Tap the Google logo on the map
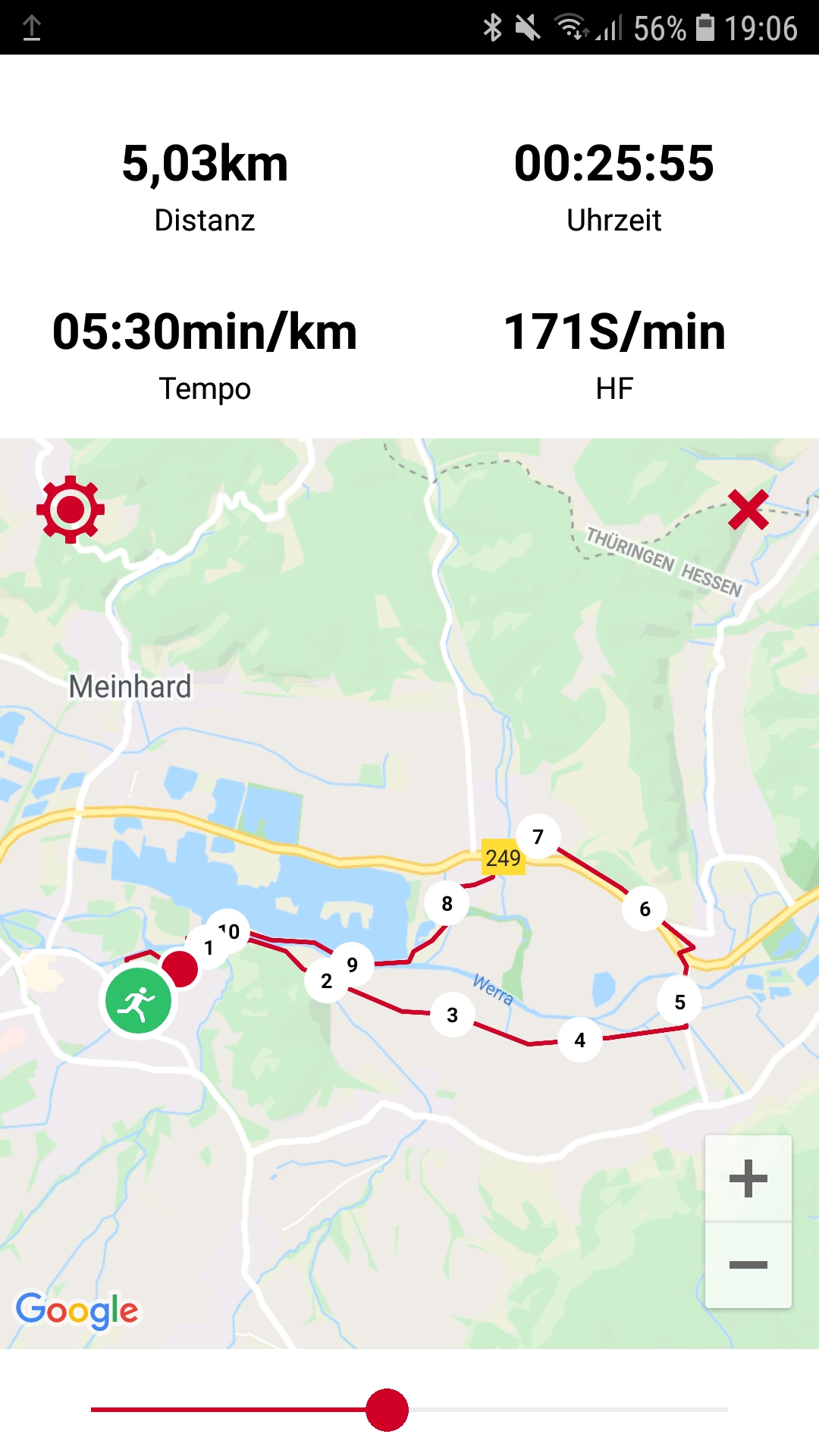Image resolution: width=819 pixels, height=1456 pixels. point(77,1310)
